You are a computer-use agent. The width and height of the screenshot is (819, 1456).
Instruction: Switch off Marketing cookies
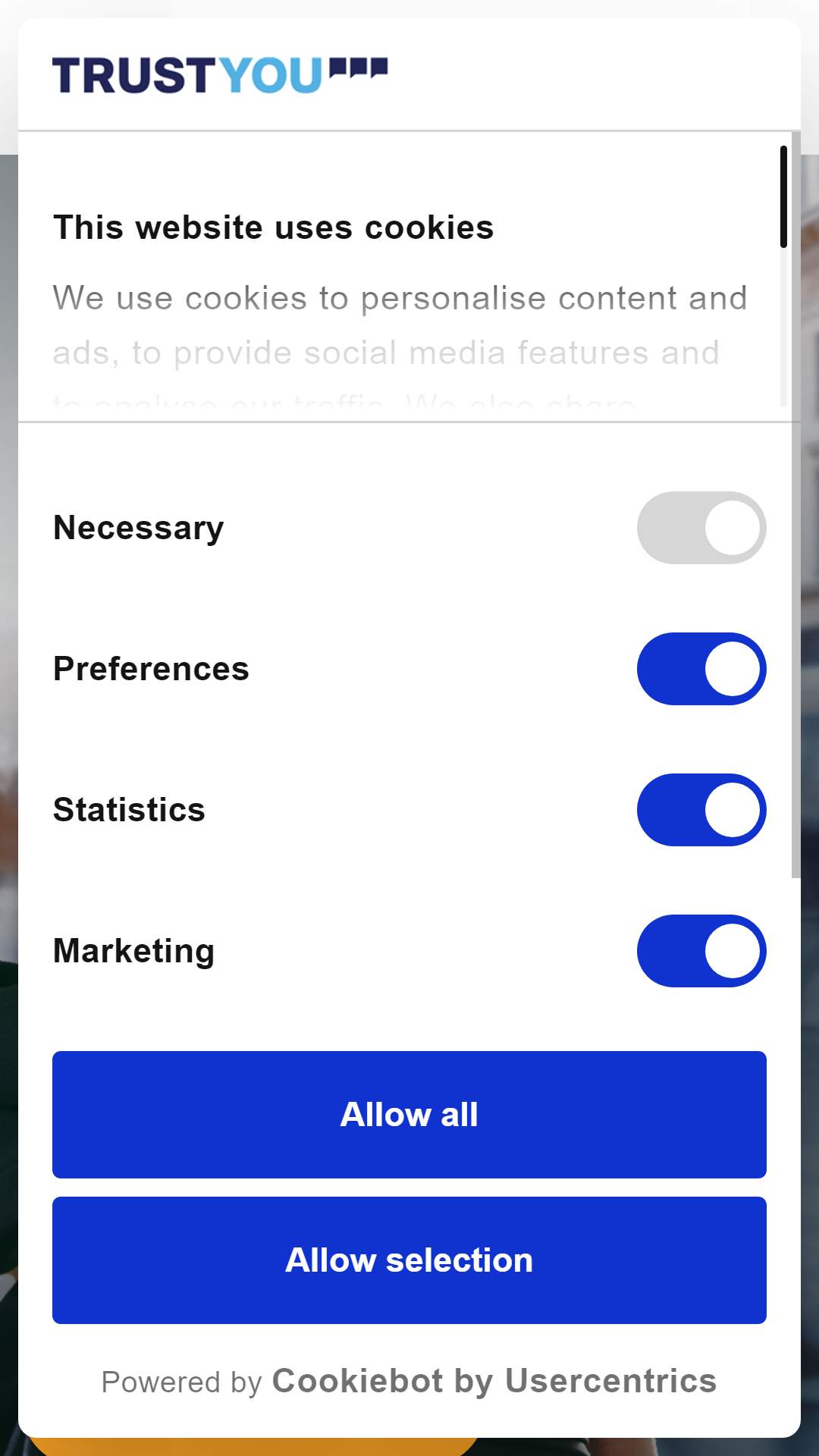coord(701,951)
